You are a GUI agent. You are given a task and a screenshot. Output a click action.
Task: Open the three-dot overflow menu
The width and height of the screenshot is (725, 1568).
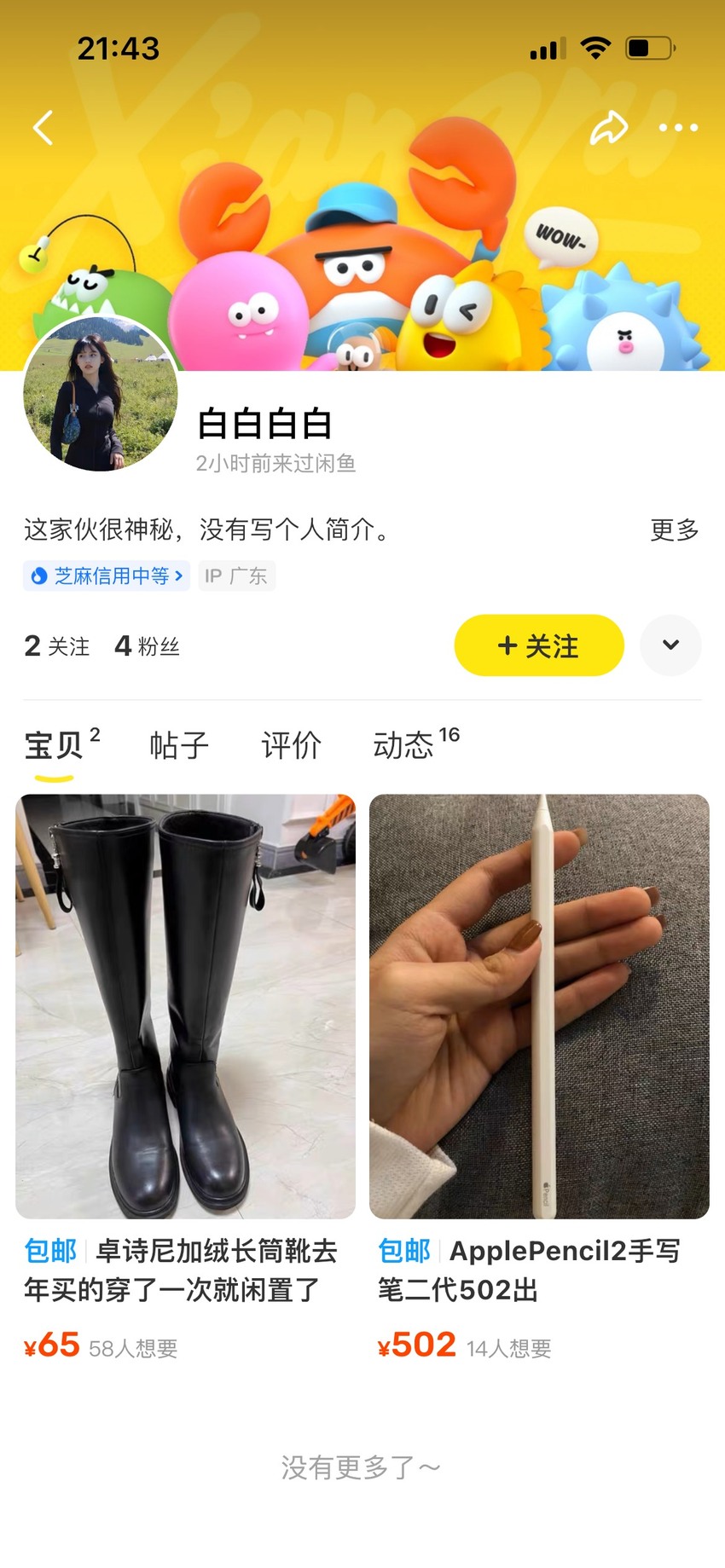(x=679, y=128)
